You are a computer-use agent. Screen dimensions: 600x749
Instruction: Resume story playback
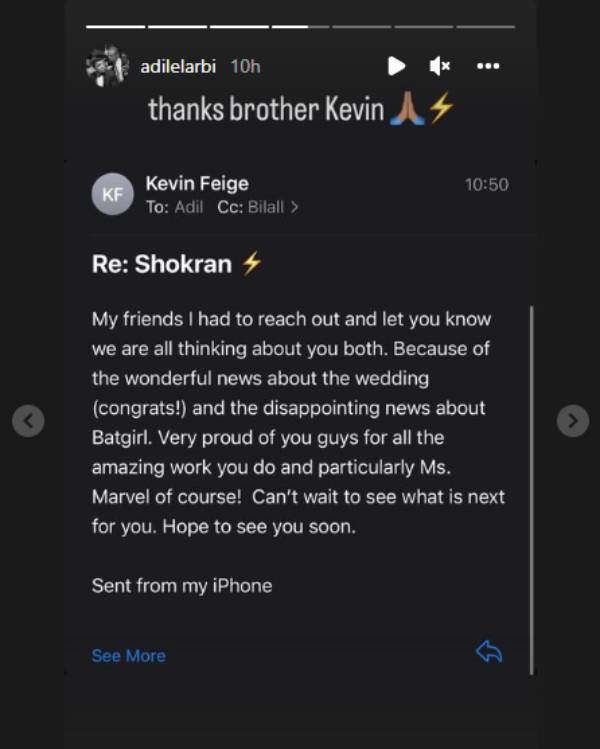(x=396, y=66)
